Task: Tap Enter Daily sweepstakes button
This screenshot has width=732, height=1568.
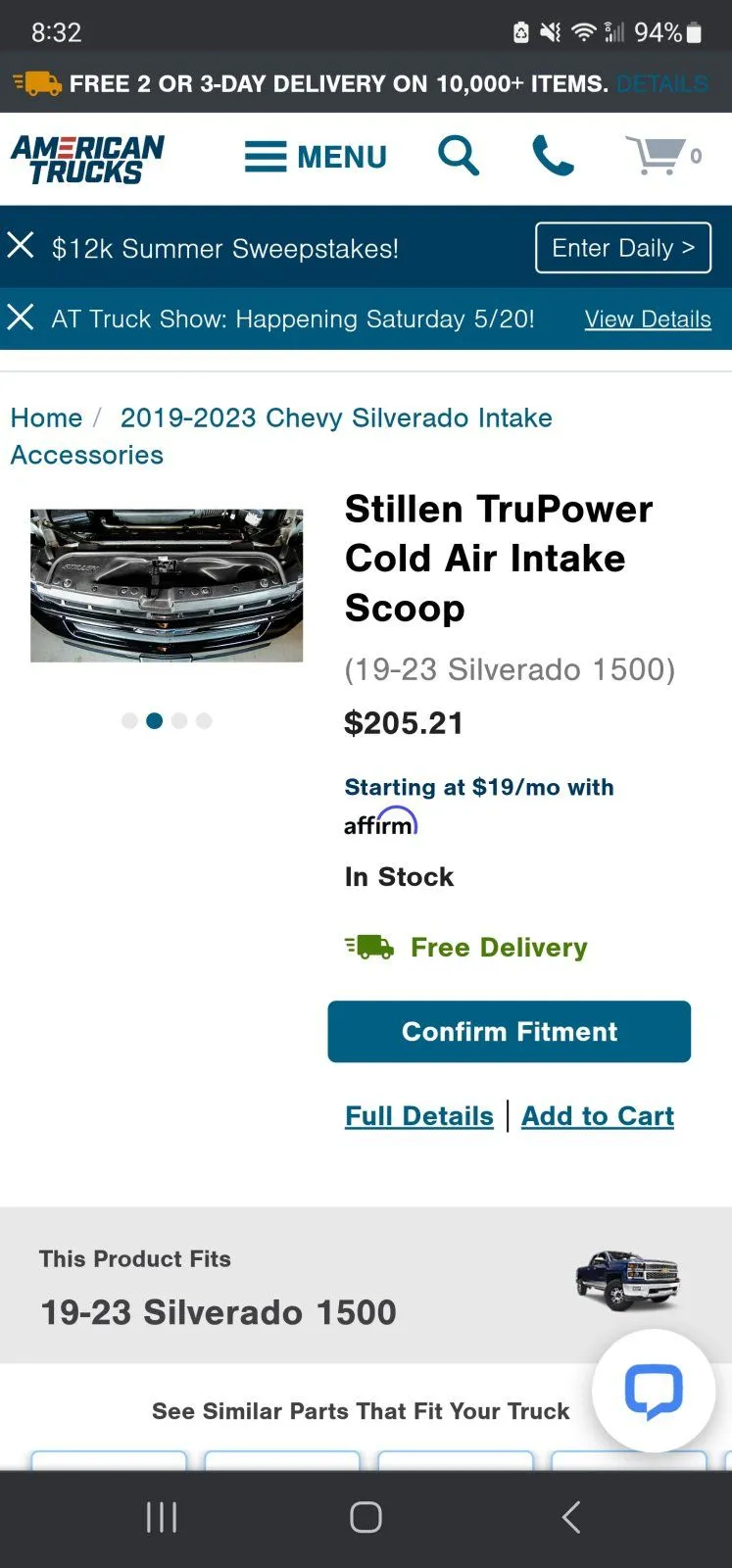Action: coord(622,248)
